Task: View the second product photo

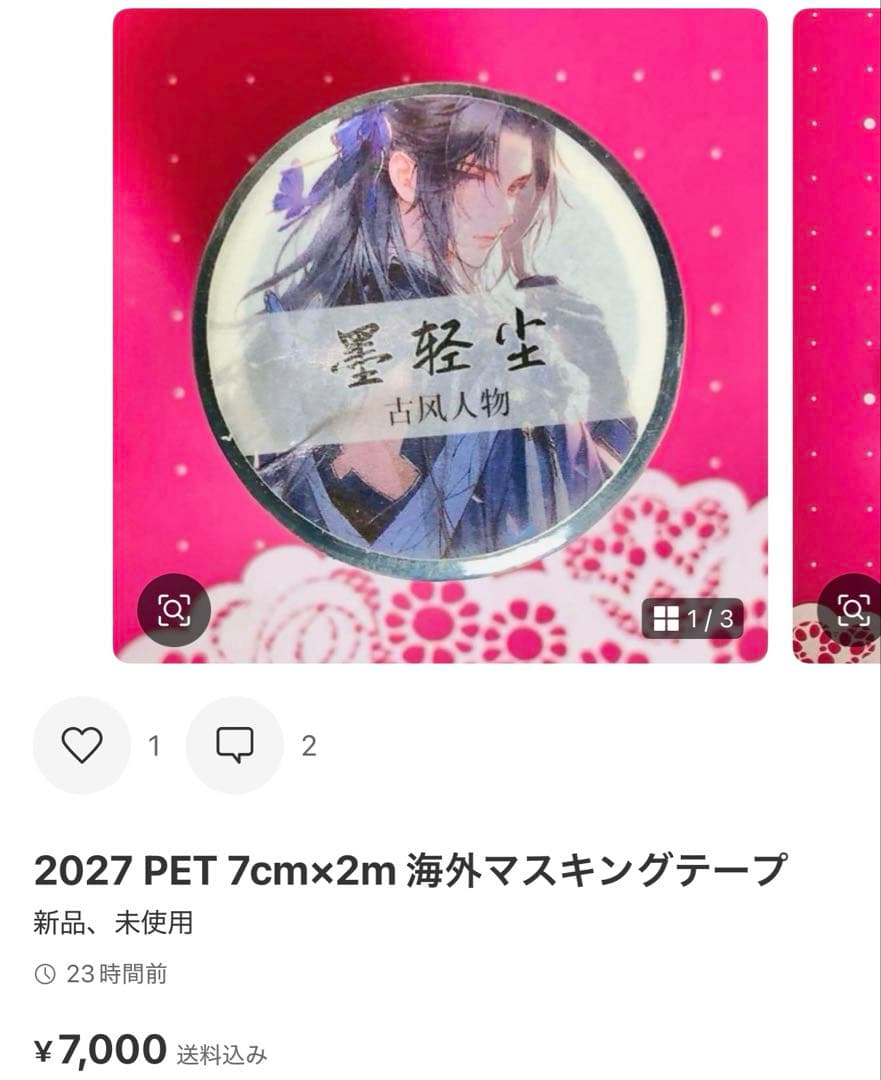Action: click(838, 330)
